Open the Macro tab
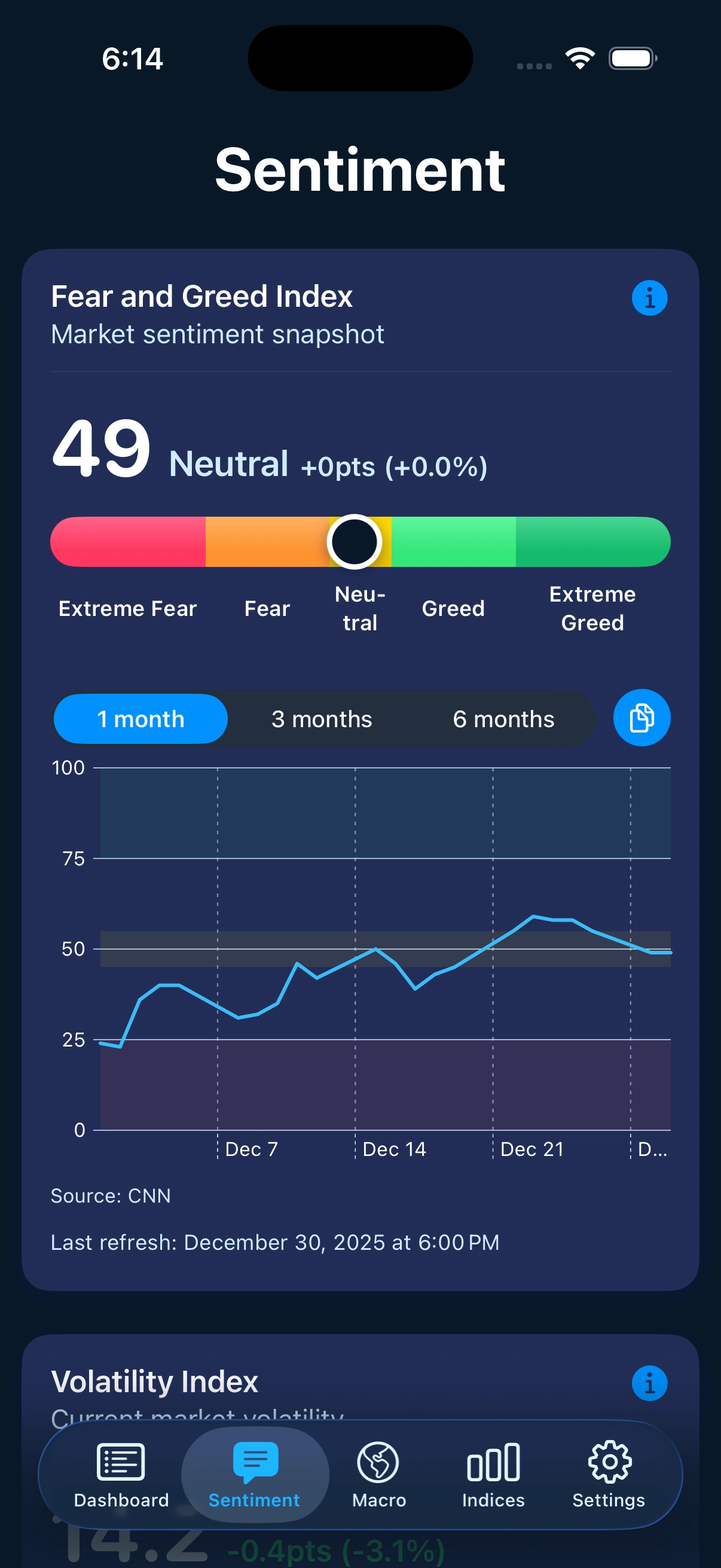The image size is (721, 1568). click(378, 1474)
